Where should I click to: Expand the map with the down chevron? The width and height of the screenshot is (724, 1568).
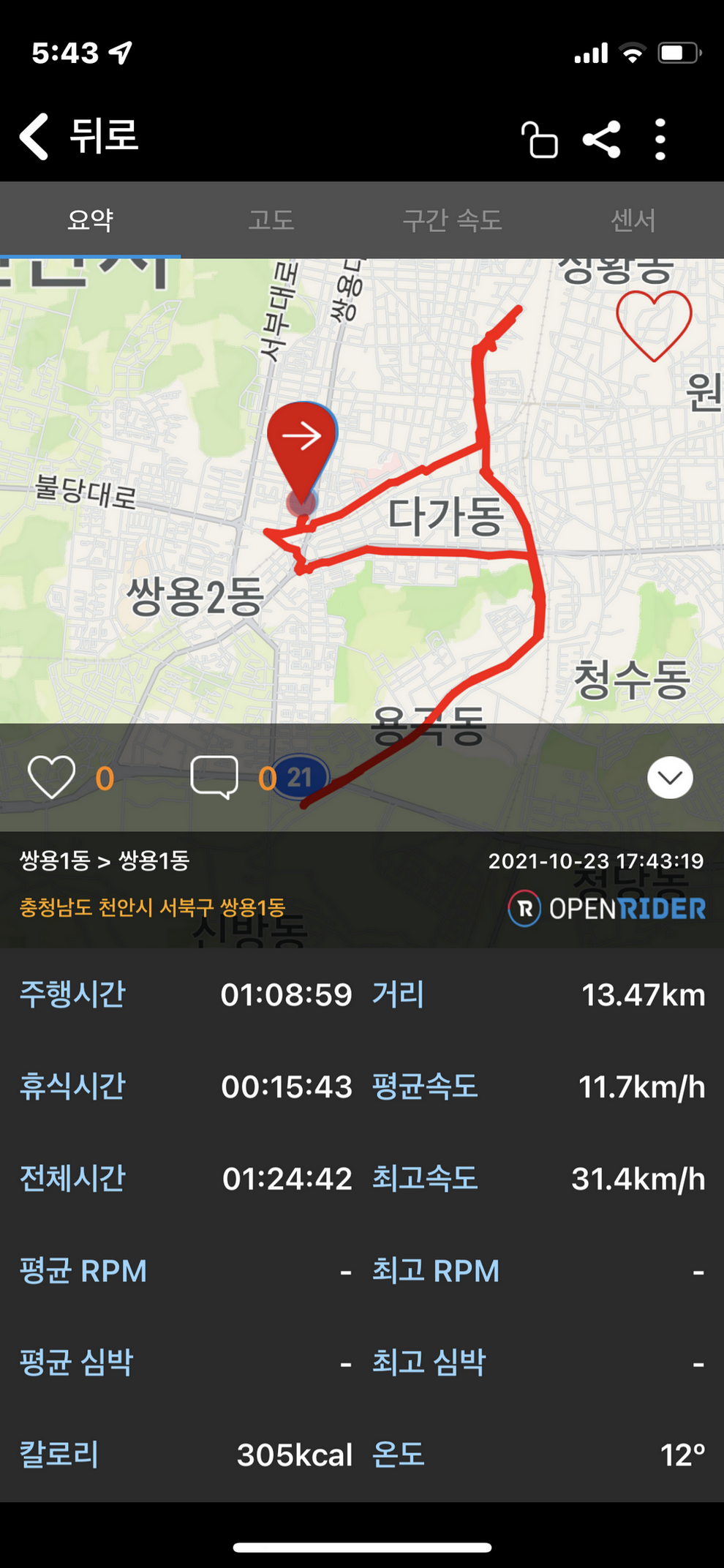pyautogui.click(x=669, y=778)
